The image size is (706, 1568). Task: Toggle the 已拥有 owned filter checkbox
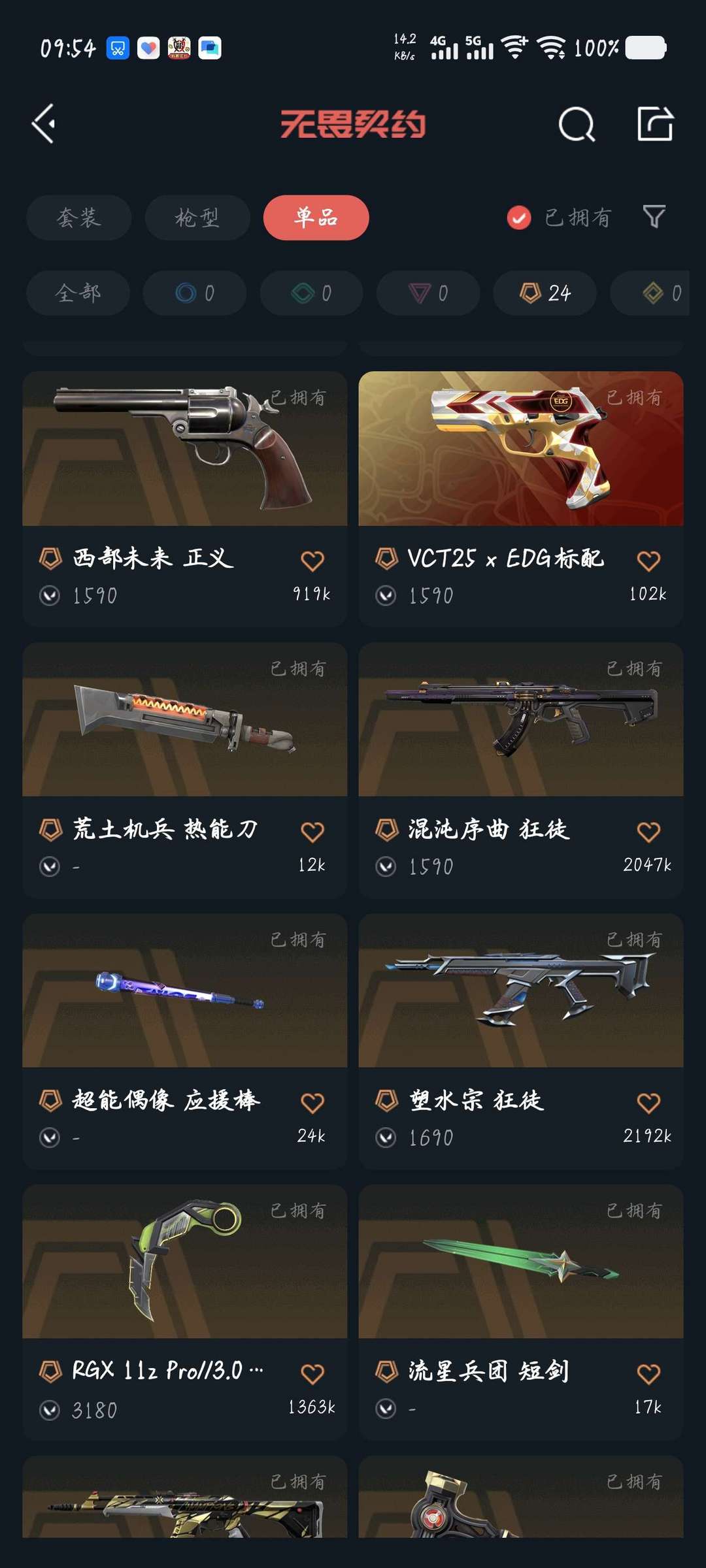click(x=518, y=218)
